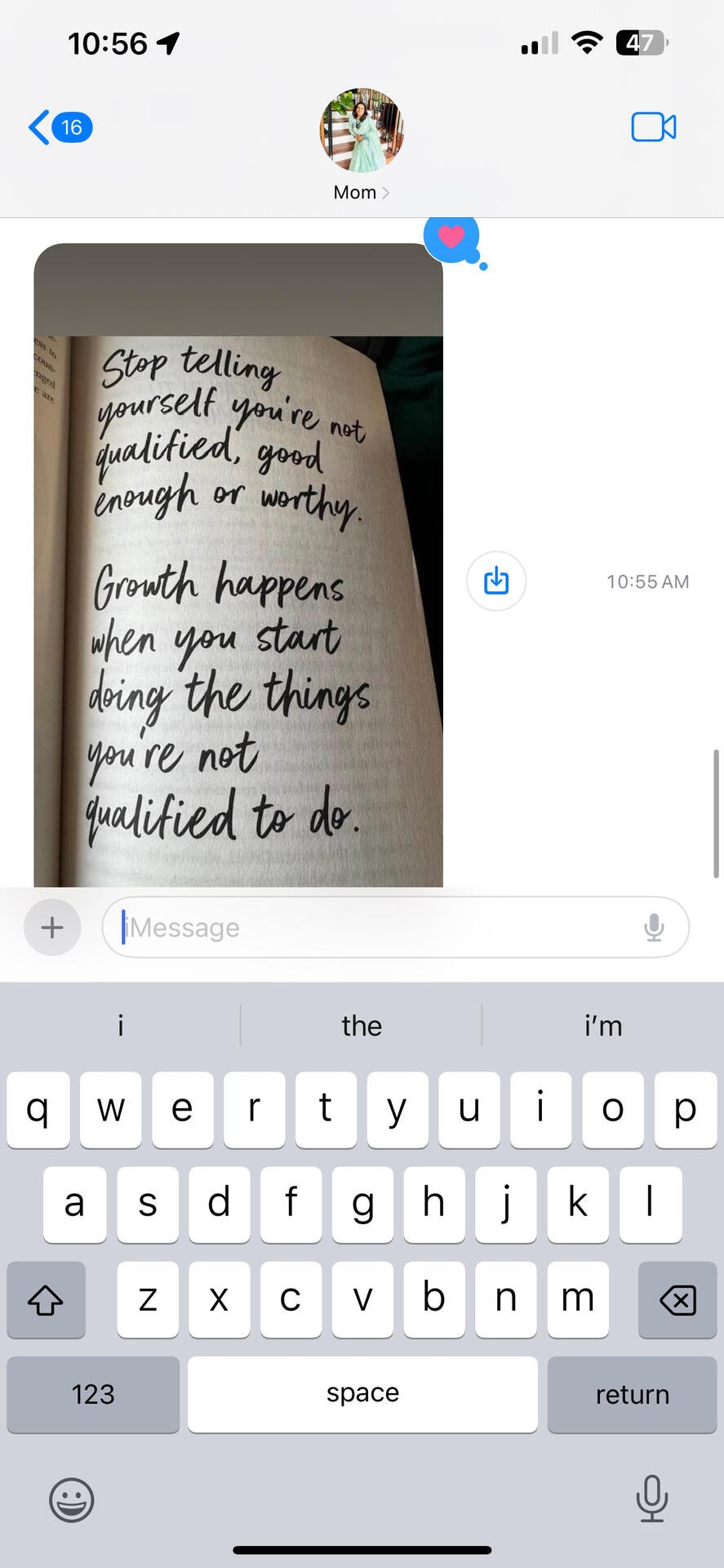Record an audio message with the mic
This screenshot has height=1568, width=724.
(x=653, y=928)
